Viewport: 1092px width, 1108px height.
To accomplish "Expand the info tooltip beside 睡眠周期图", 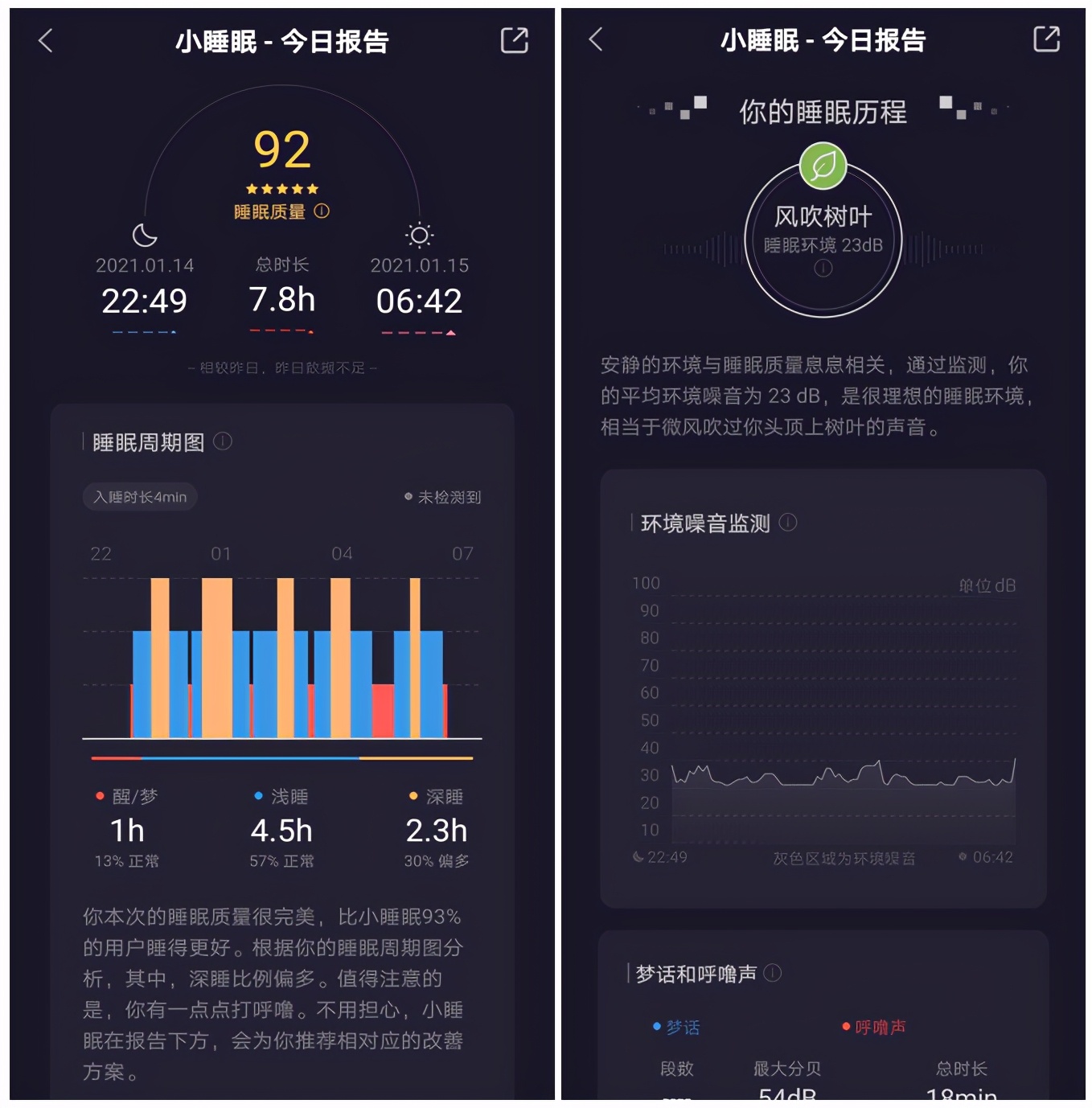I will [x=224, y=441].
